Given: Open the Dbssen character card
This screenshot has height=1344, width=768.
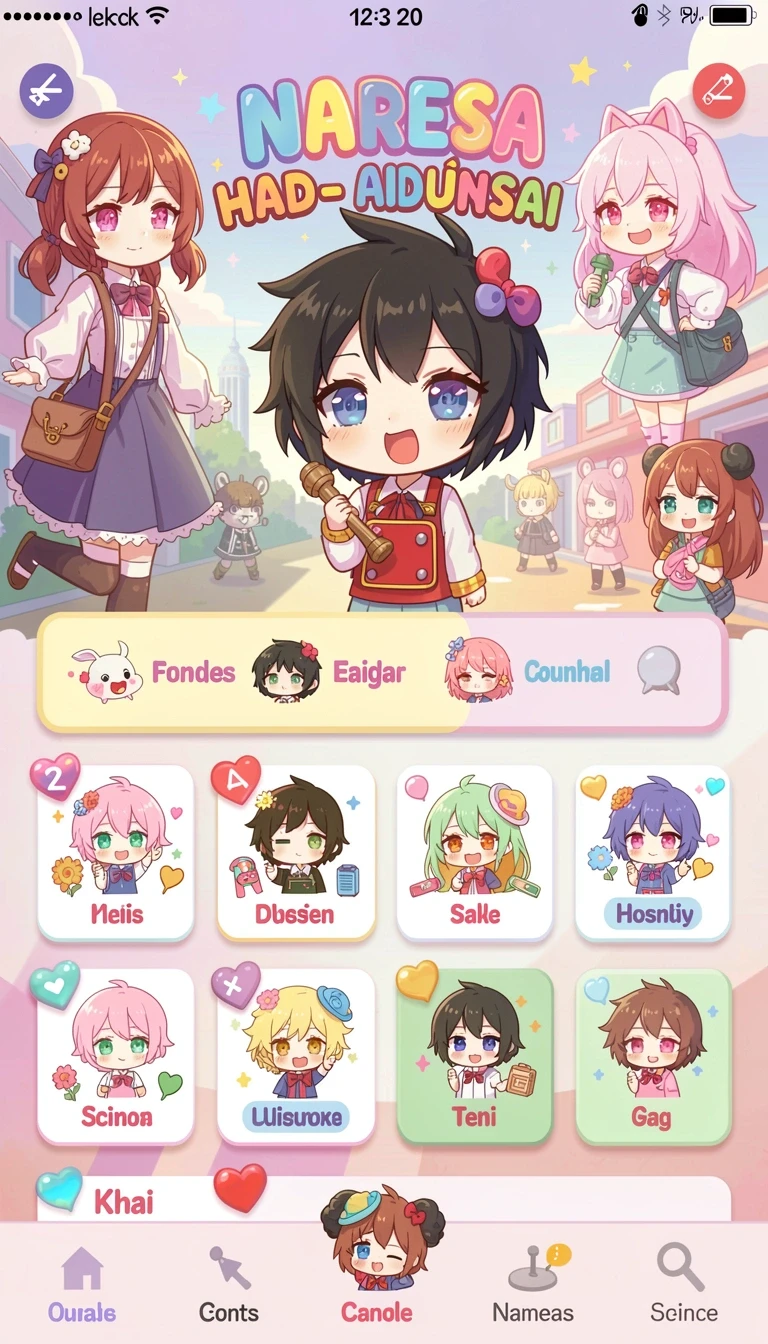Looking at the screenshot, I should (x=296, y=853).
